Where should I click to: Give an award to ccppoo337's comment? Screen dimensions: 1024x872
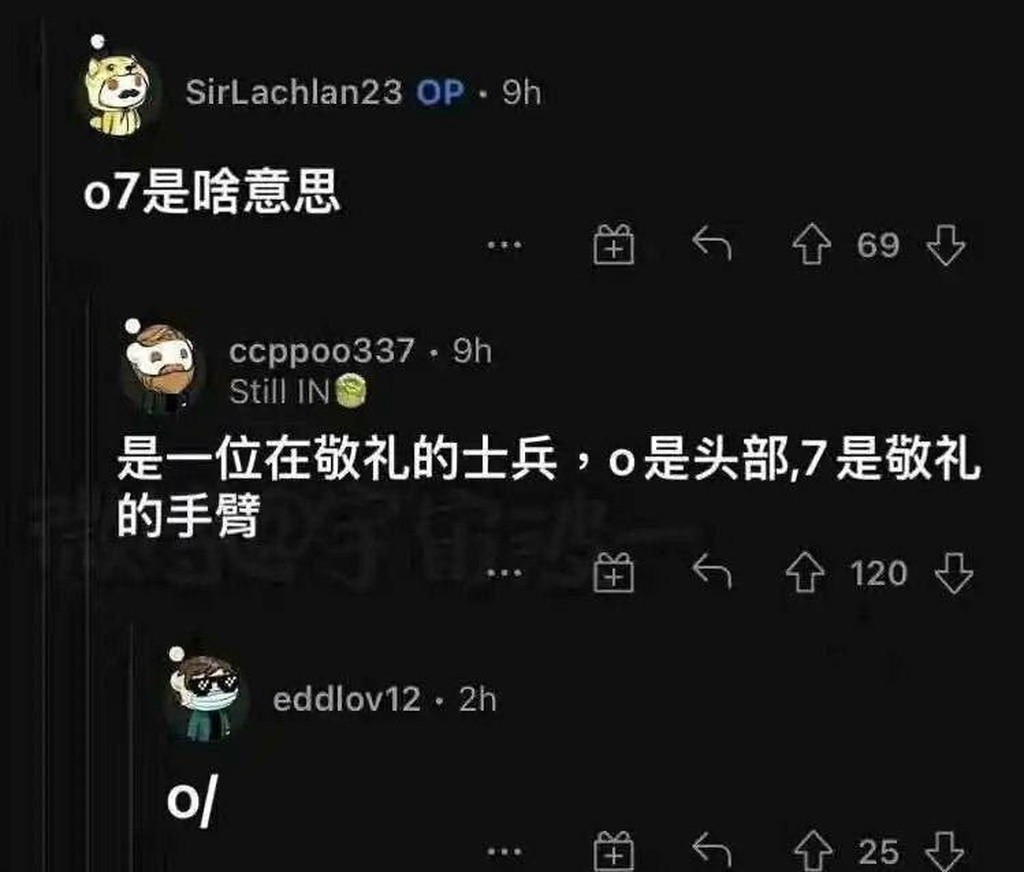(613, 574)
